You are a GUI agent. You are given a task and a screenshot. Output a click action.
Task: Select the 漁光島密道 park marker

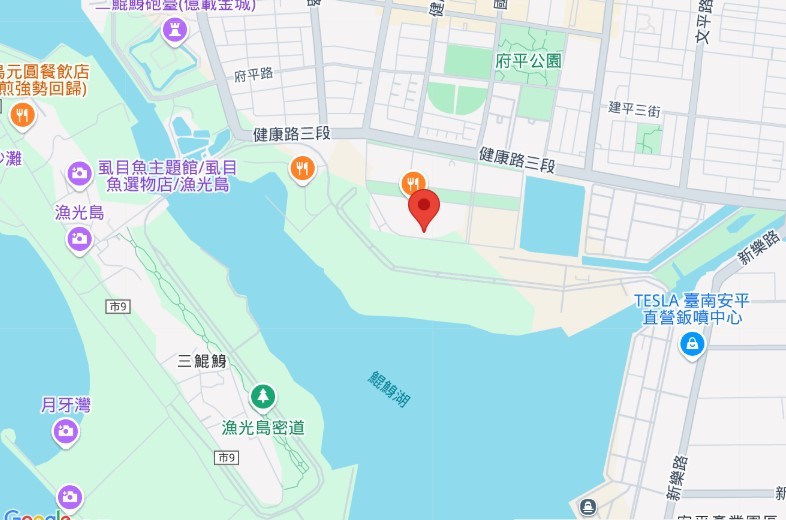pos(263,398)
